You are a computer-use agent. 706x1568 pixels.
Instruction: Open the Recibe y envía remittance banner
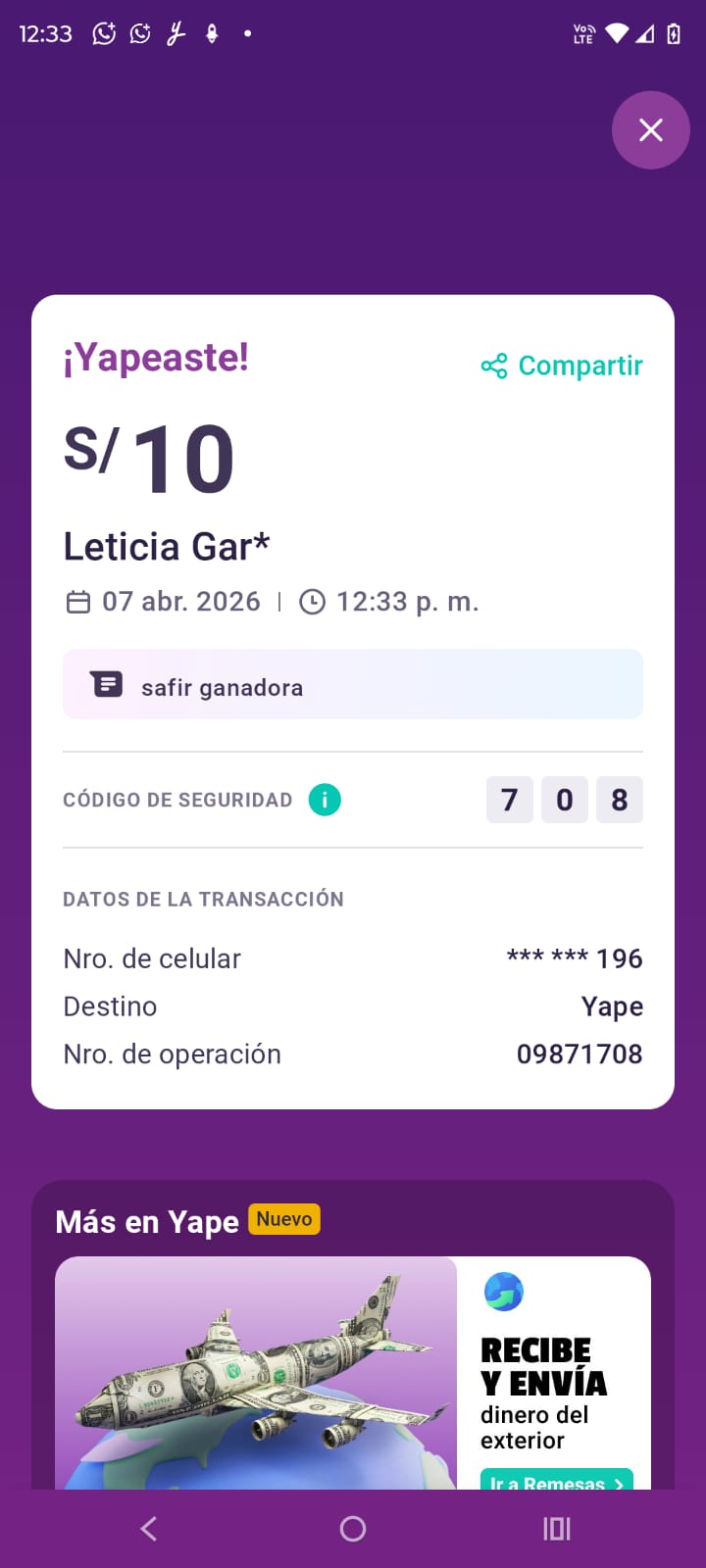click(353, 1372)
